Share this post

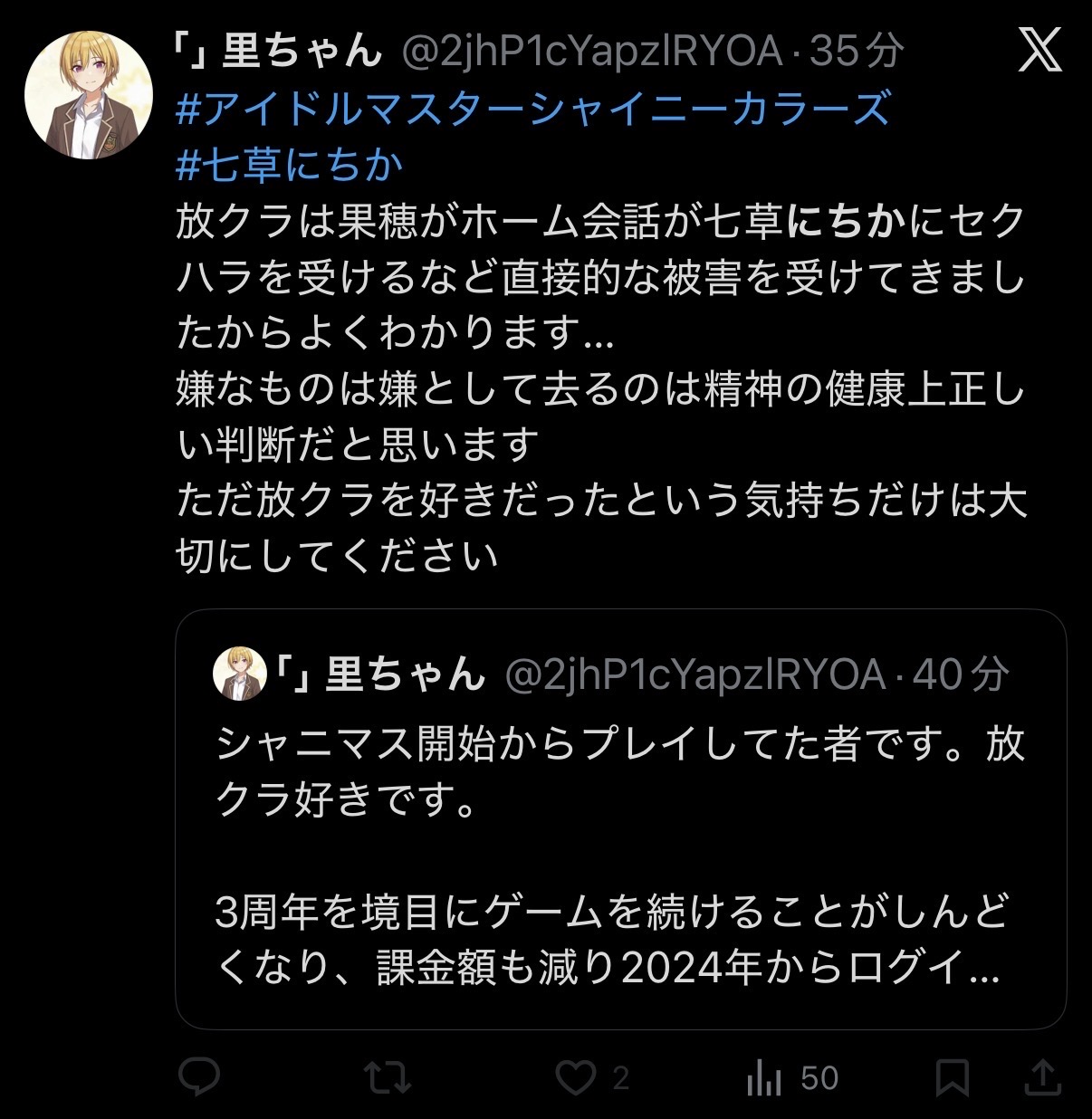tap(1042, 1077)
